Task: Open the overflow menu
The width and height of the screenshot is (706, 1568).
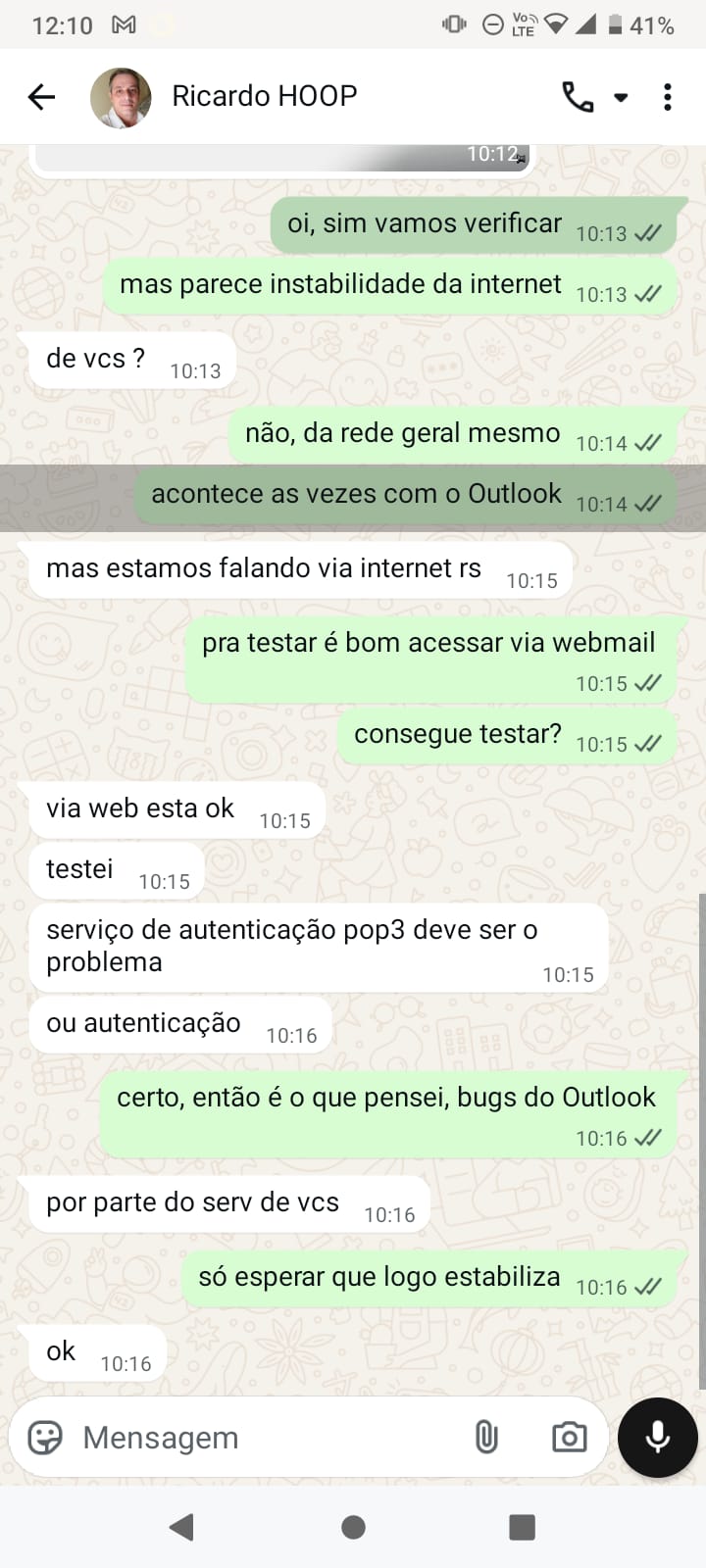Action: [x=668, y=97]
